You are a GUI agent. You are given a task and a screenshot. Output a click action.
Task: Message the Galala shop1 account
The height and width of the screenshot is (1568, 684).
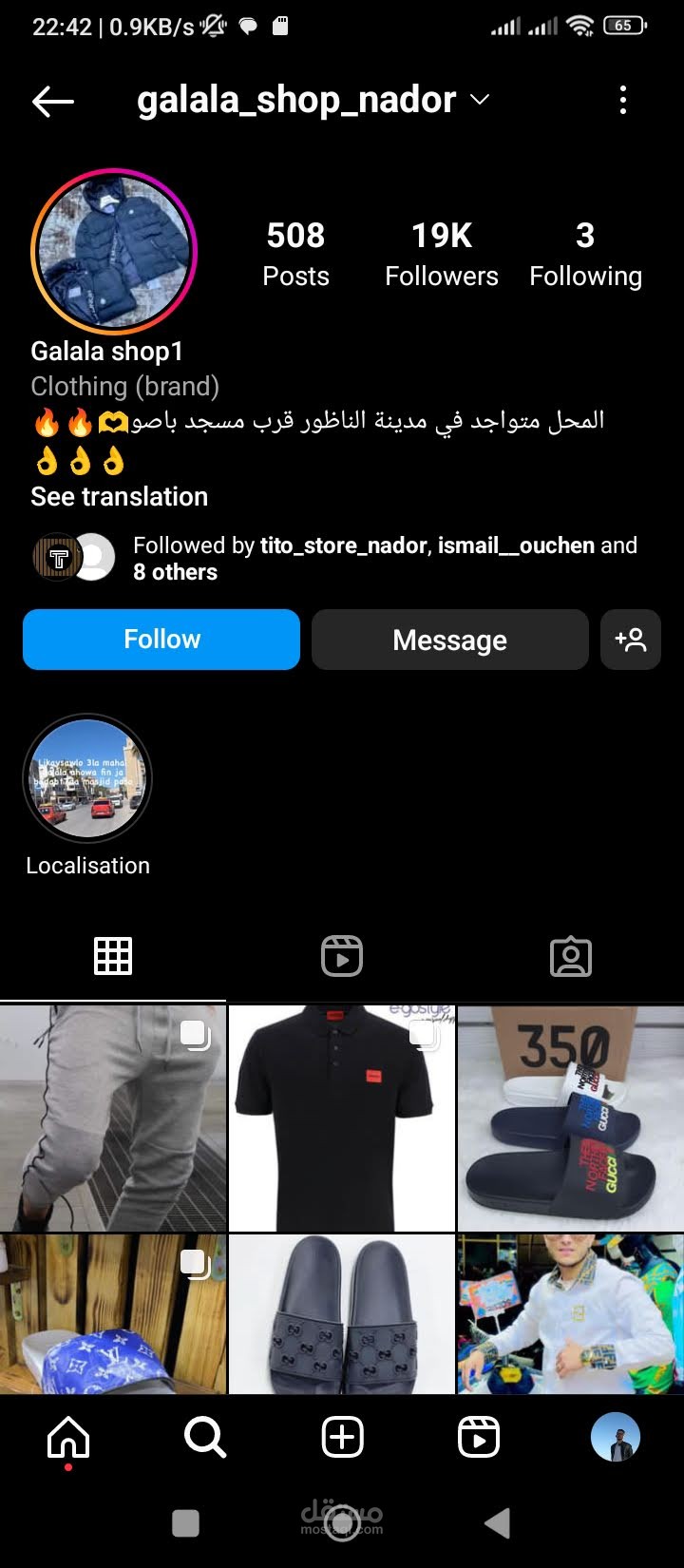pyautogui.click(x=449, y=640)
